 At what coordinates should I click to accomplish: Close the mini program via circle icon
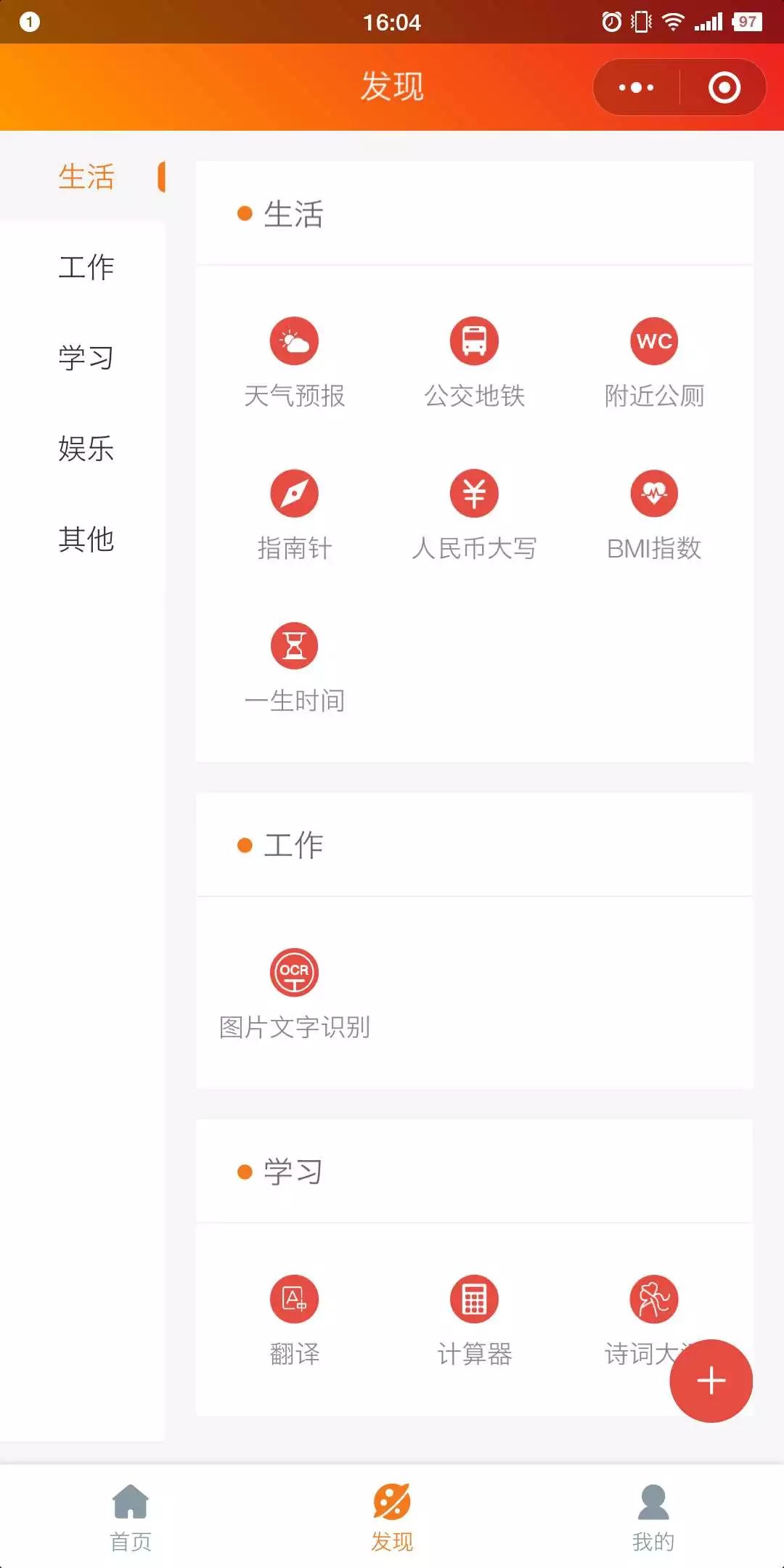(724, 87)
